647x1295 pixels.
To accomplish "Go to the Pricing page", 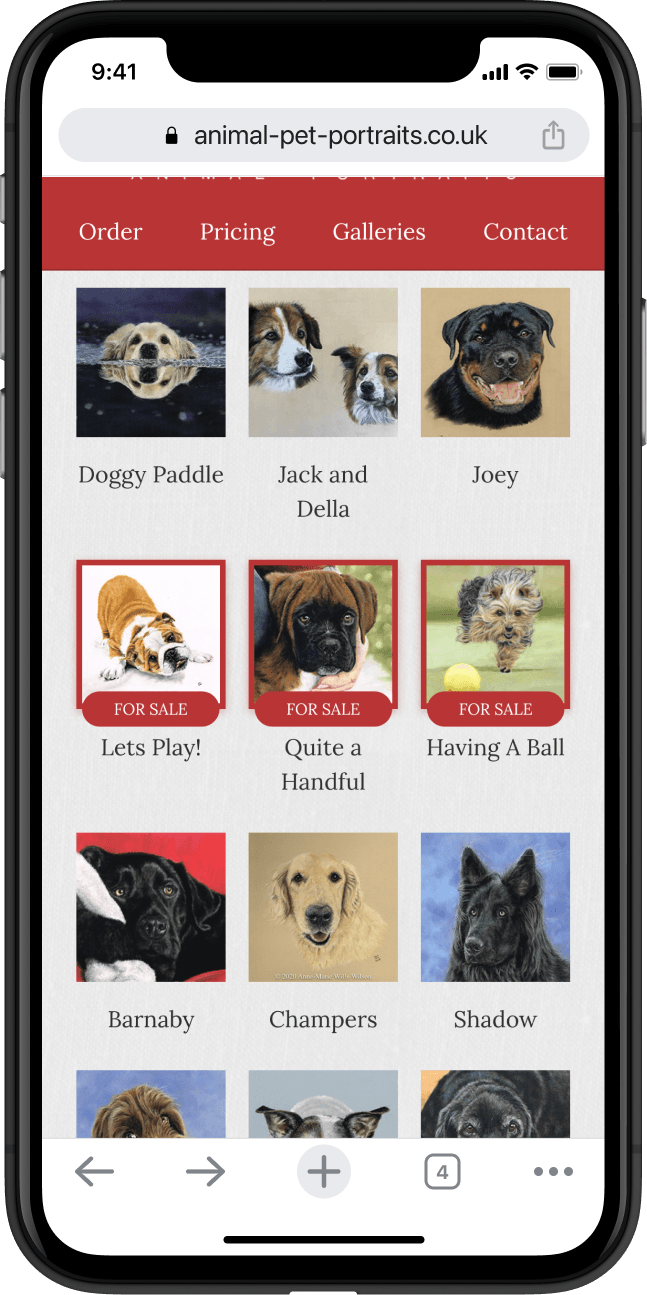I will pos(238,232).
